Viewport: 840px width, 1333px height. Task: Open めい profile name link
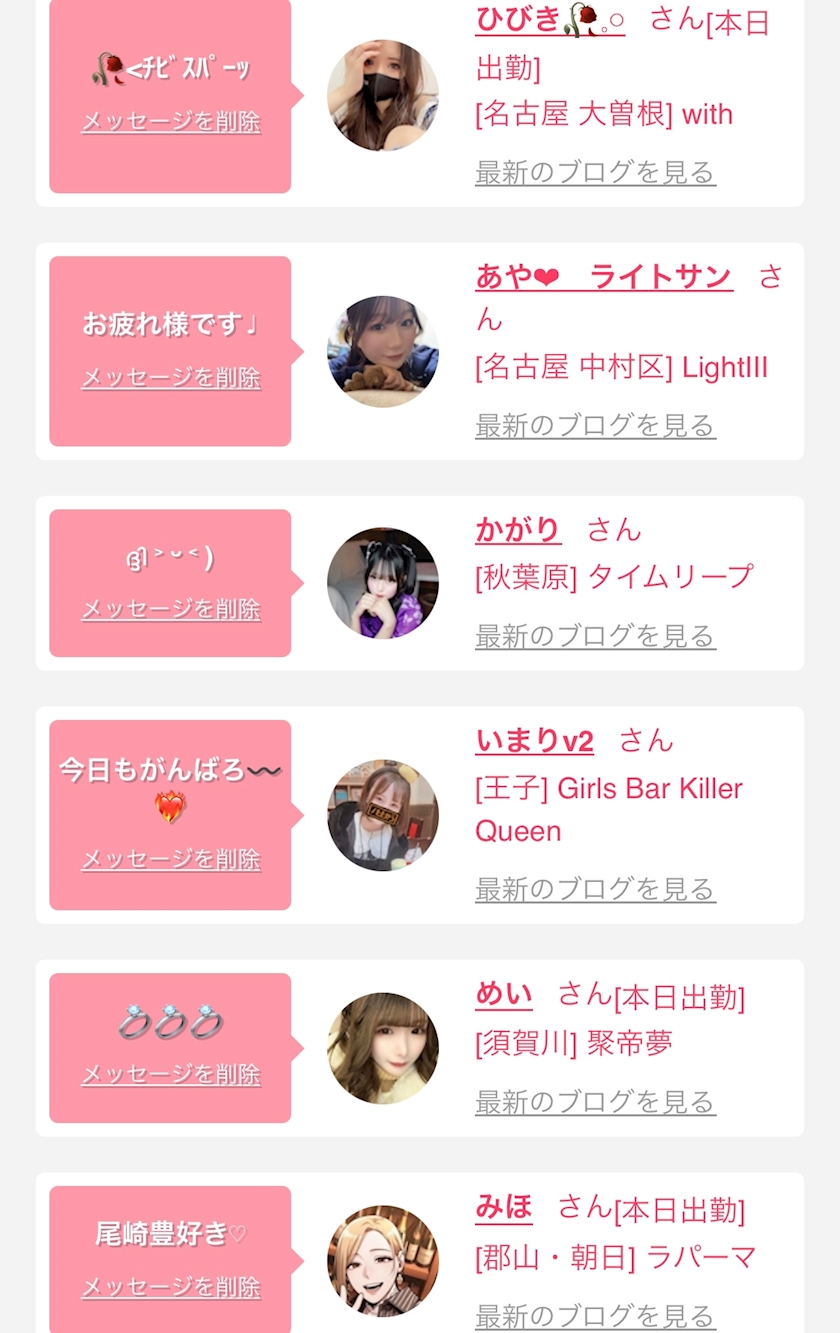(504, 995)
